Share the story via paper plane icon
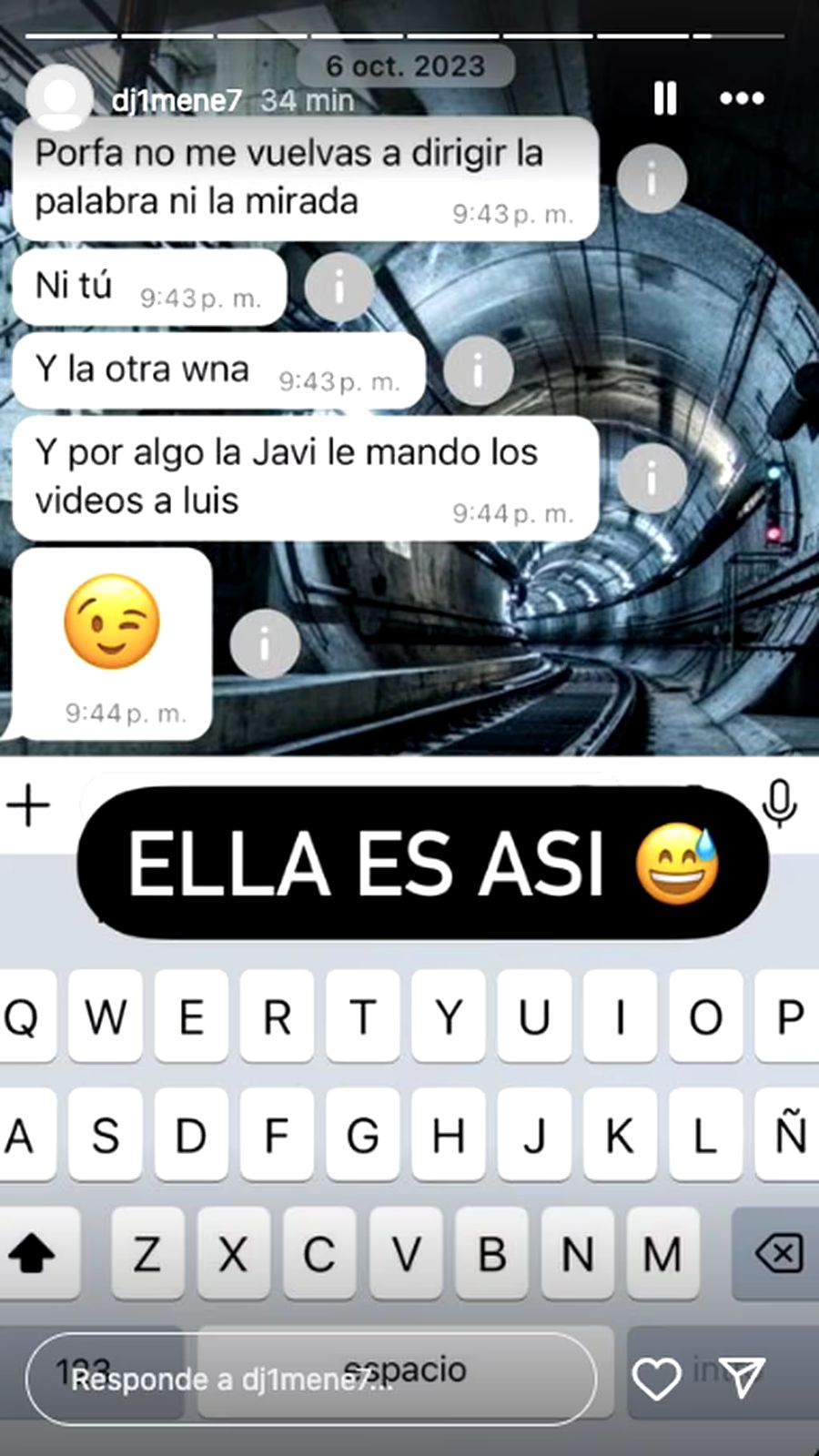Screen dimensions: 819x1456 pos(742,1377)
